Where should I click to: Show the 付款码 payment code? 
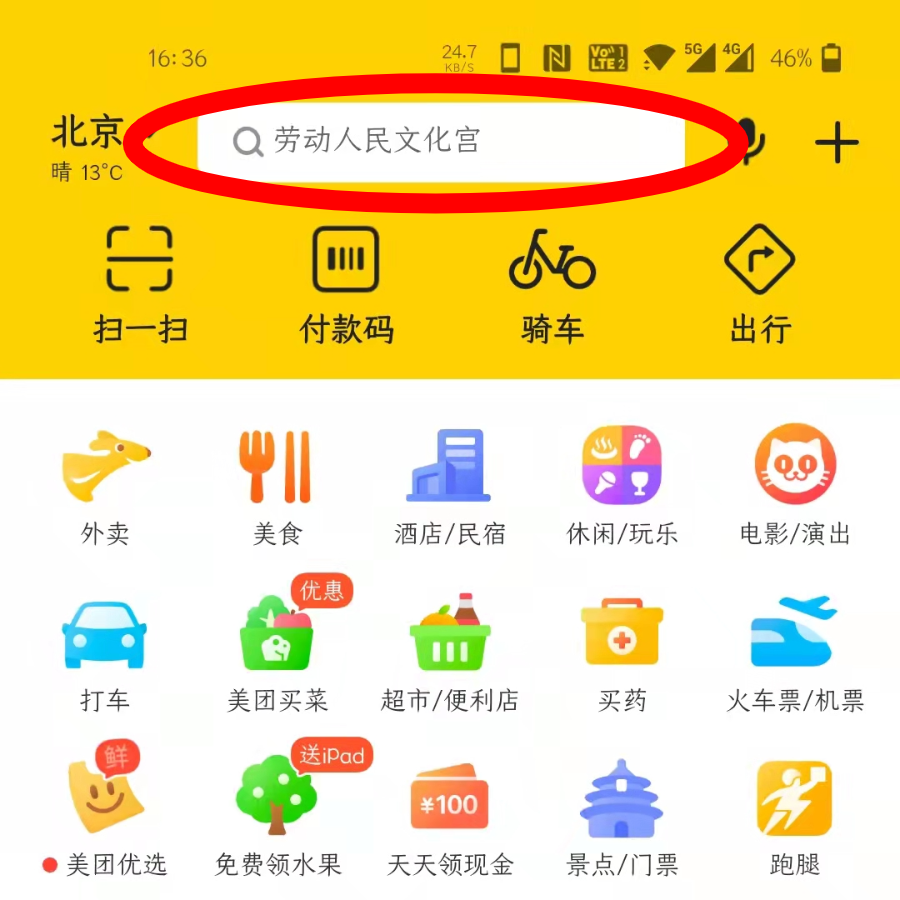346,283
